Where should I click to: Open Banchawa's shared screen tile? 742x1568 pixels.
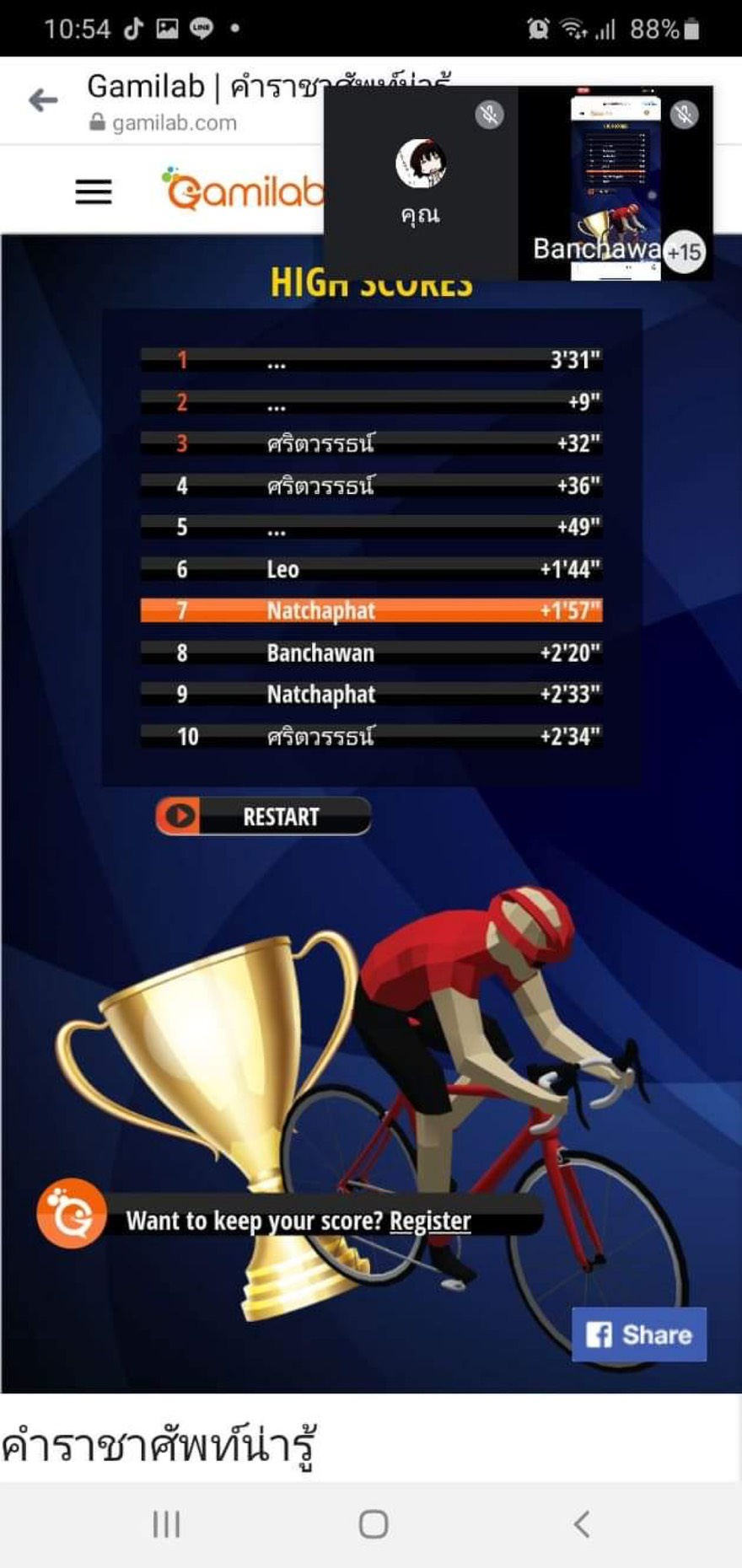click(x=616, y=184)
